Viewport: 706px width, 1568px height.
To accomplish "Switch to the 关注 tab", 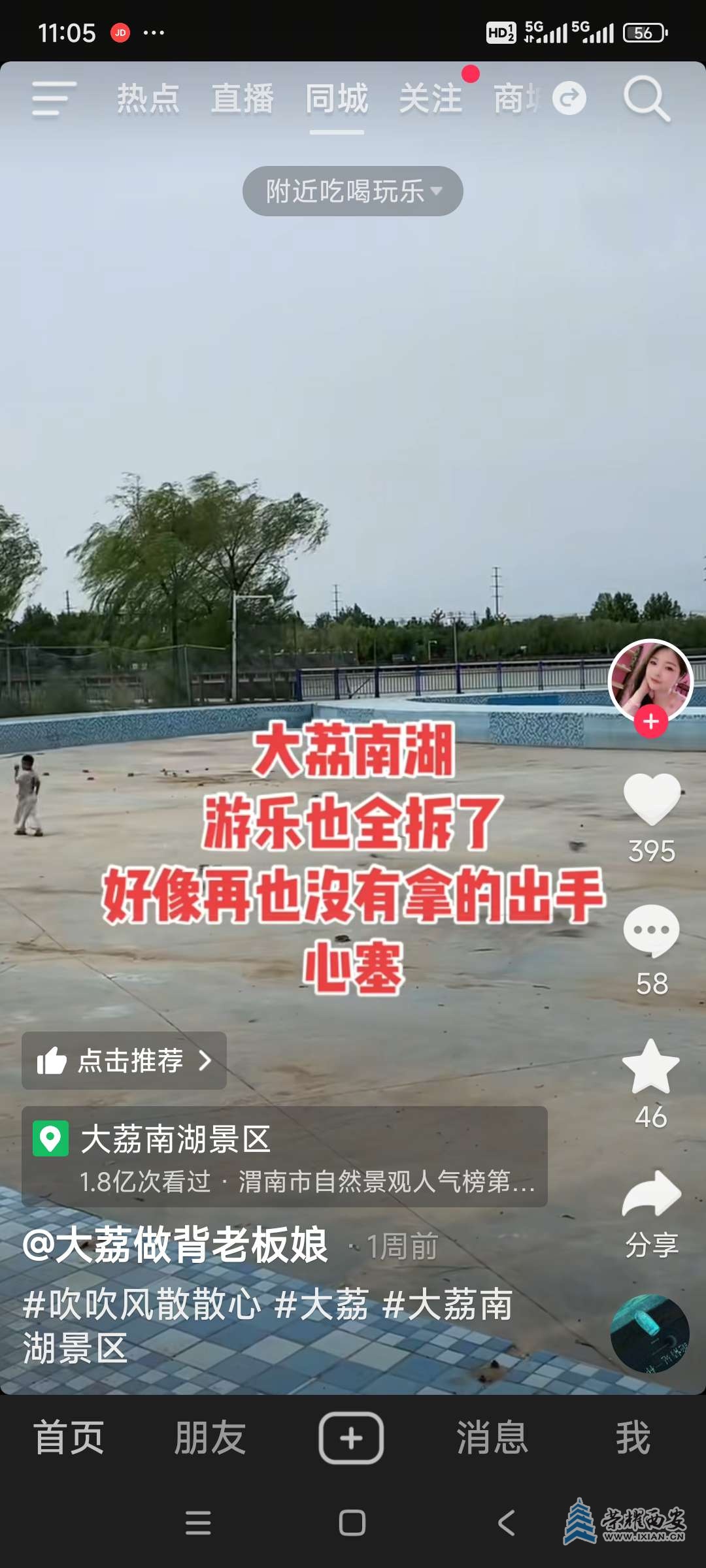I will tap(431, 99).
